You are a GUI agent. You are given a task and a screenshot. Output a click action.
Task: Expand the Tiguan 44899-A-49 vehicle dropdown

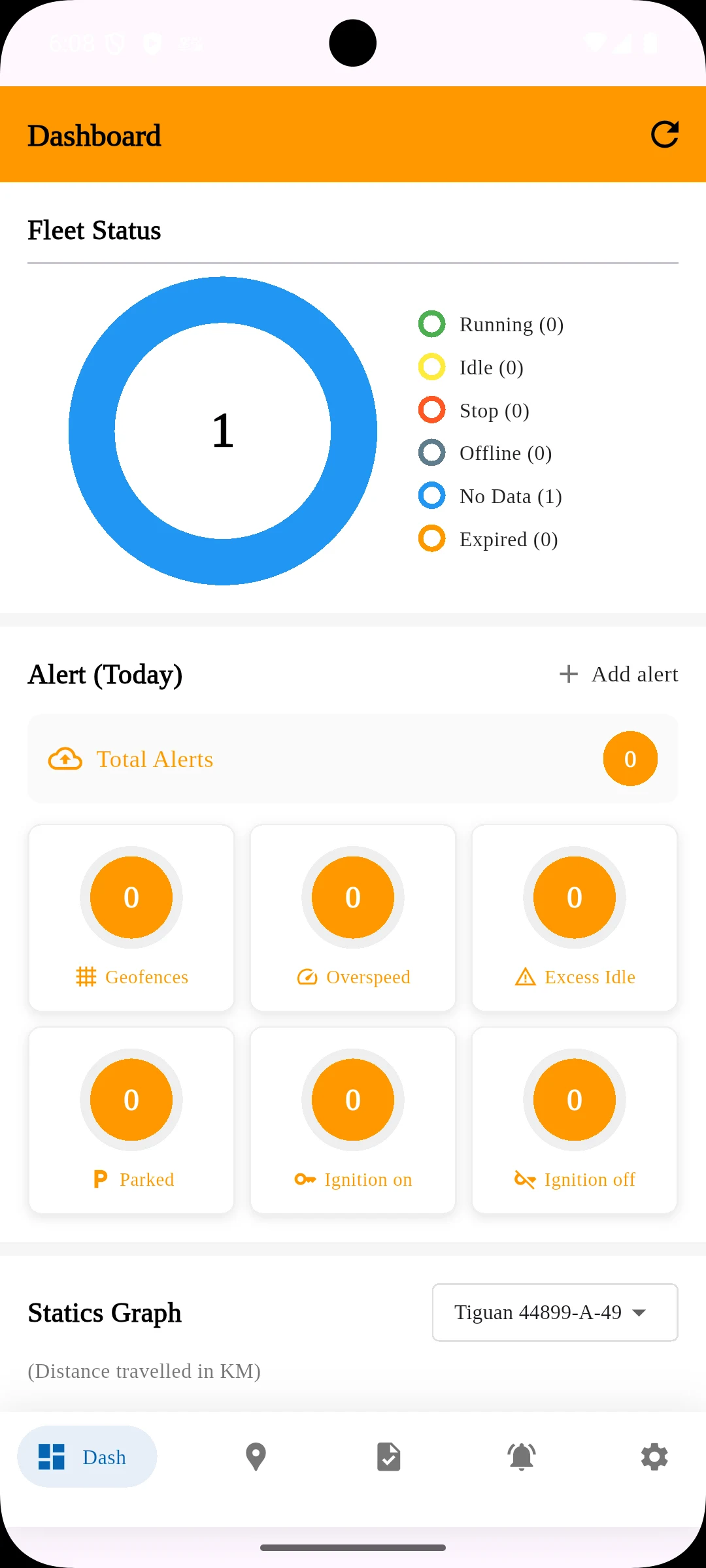point(555,1313)
